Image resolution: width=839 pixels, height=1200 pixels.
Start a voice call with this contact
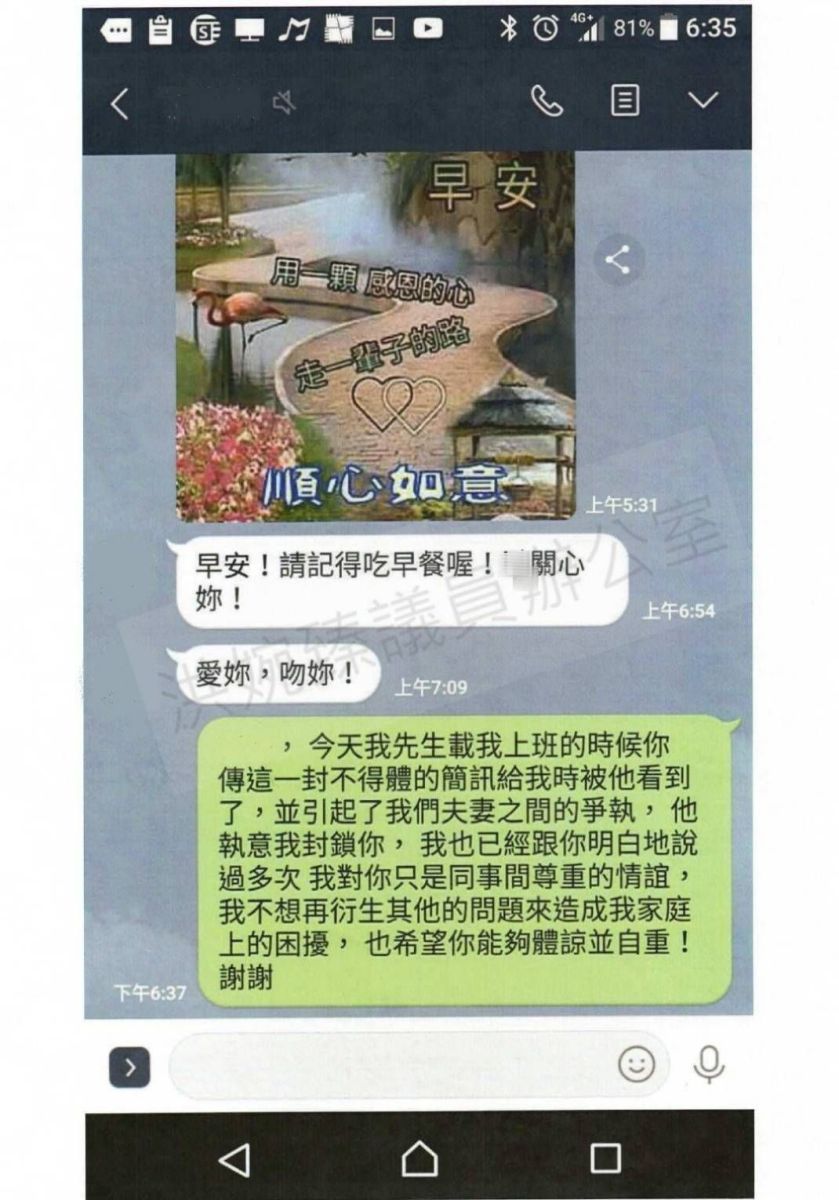547,101
